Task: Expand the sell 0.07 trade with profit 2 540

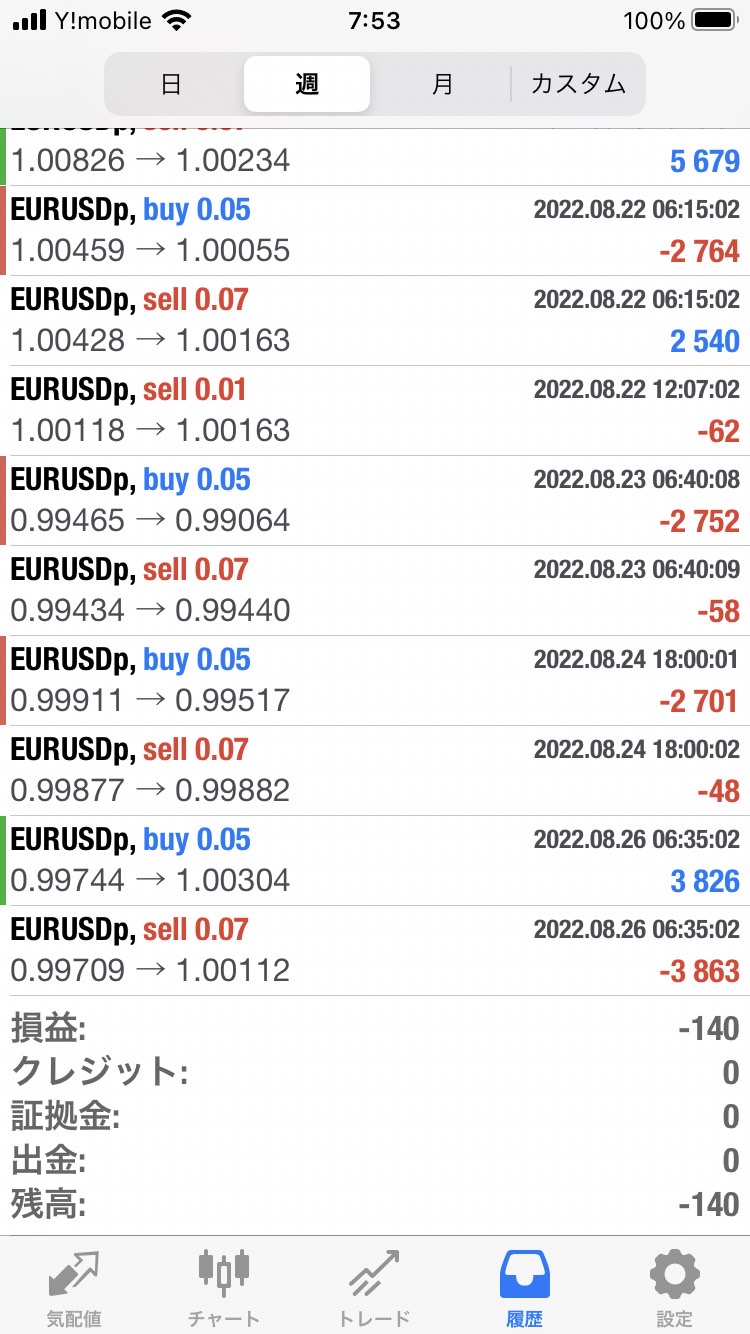Action: tap(375, 321)
